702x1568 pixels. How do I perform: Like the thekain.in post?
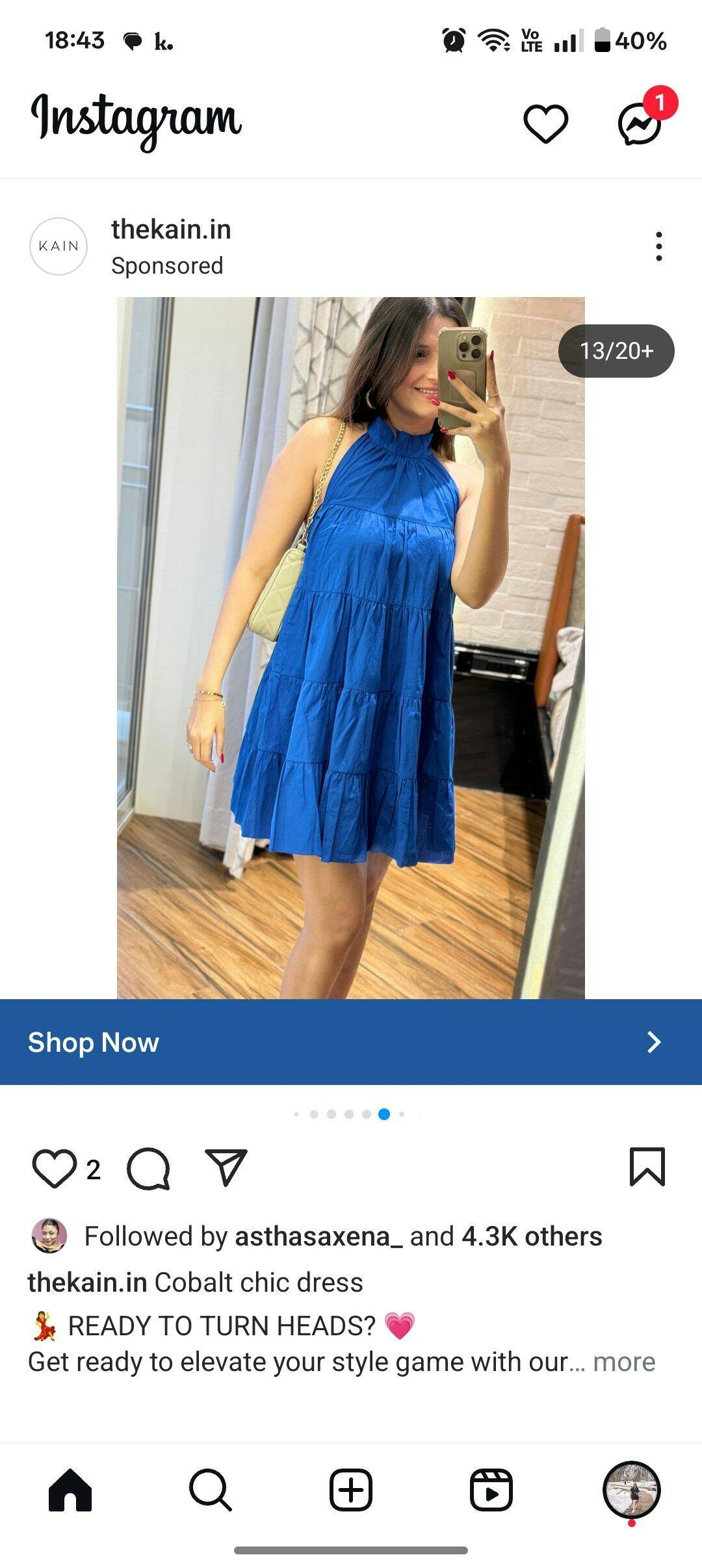pyautogui.click(x=54, y=1169)
